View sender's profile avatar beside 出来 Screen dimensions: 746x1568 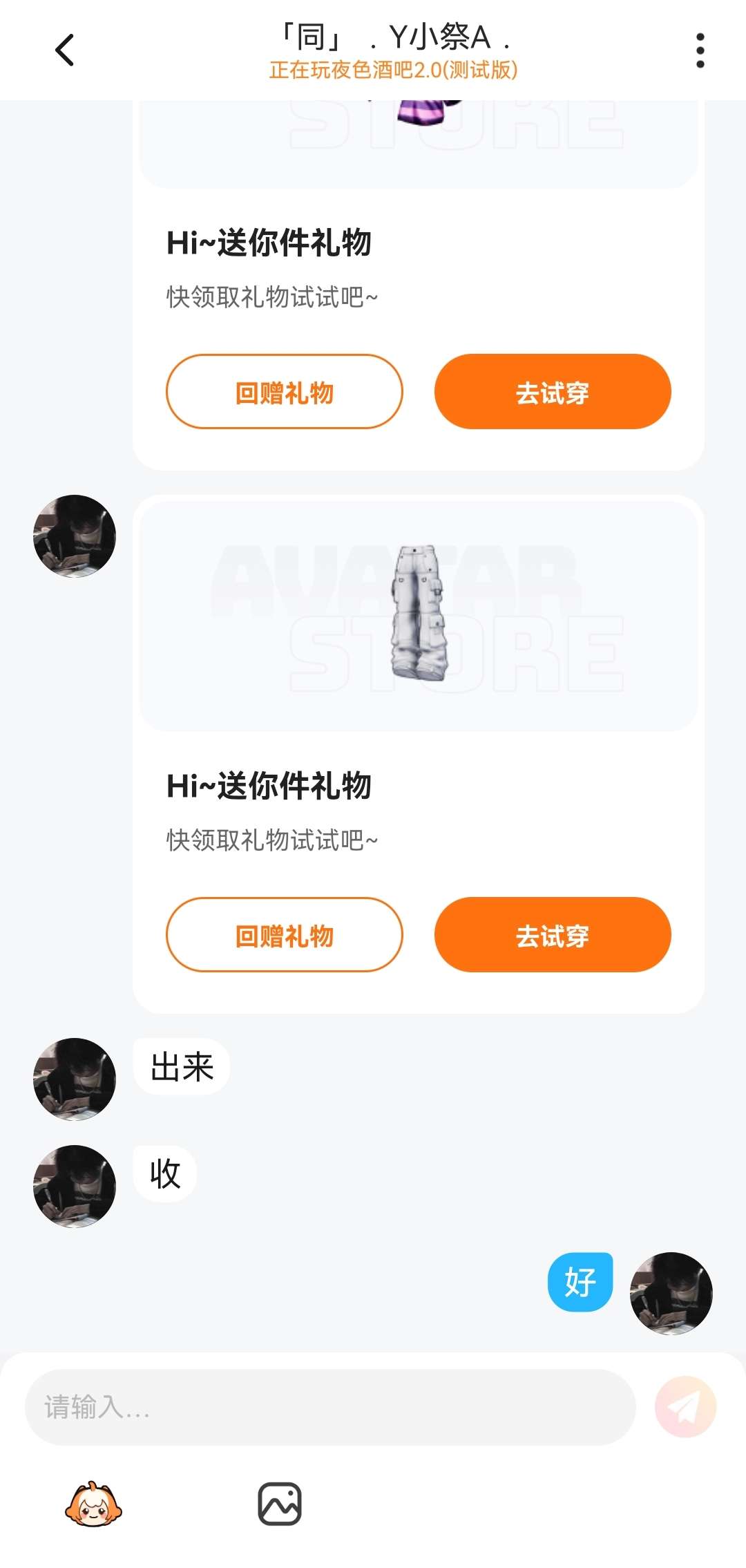[x=75, y=1079]
